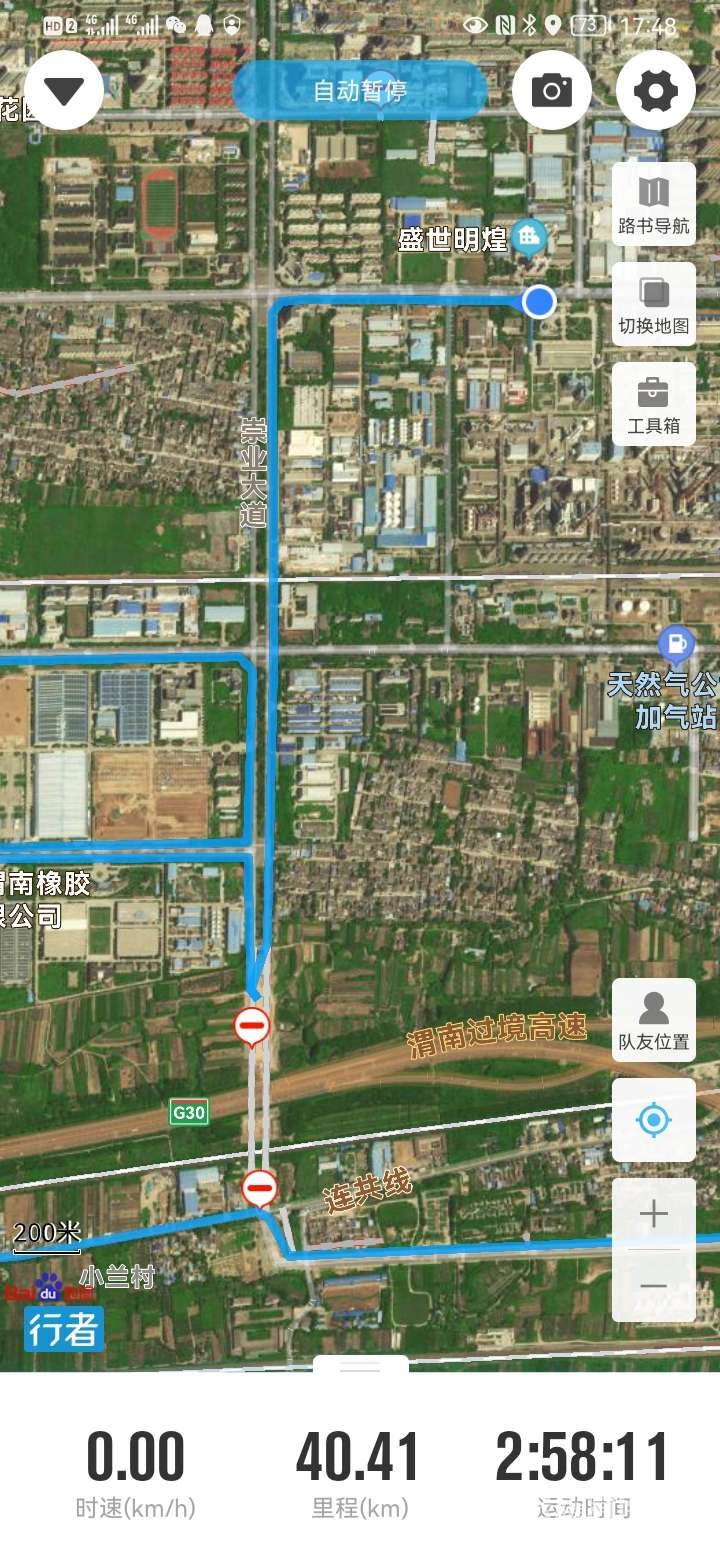Screen dimensions: 720x1560
Task: Open the camera to take a photo
Action: [551, 91]
